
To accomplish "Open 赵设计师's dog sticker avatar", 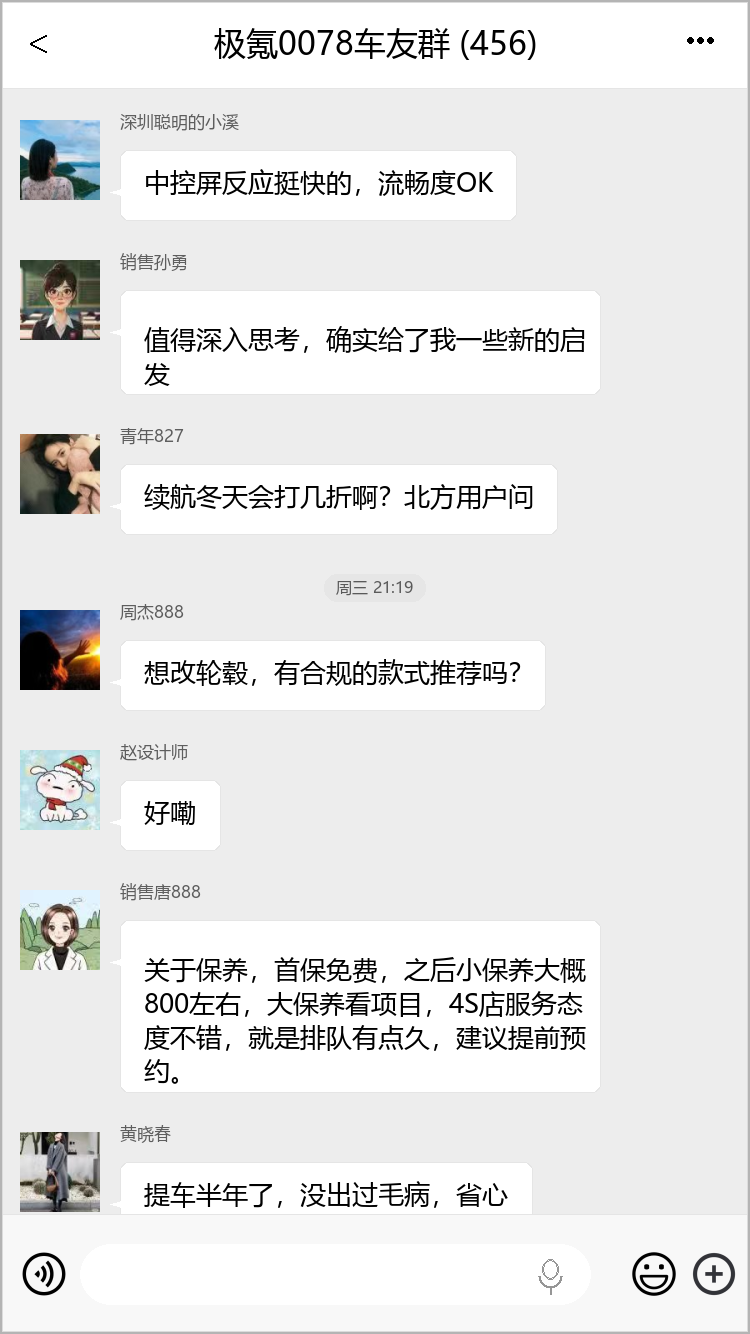I will click(59, 789).
